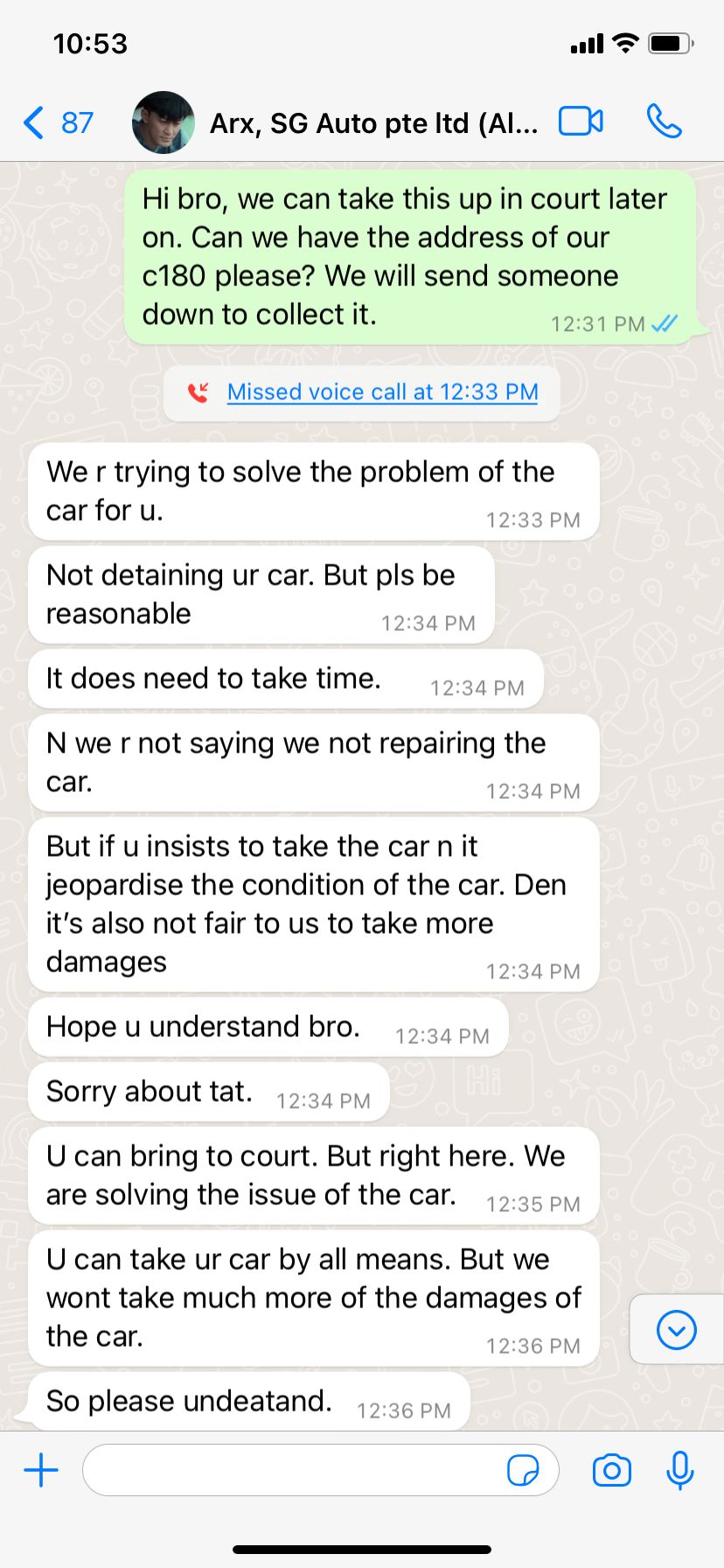
Task: Jump to the latest message with the down arrow
Action: pyautogui.click(x=676, y=1330)
